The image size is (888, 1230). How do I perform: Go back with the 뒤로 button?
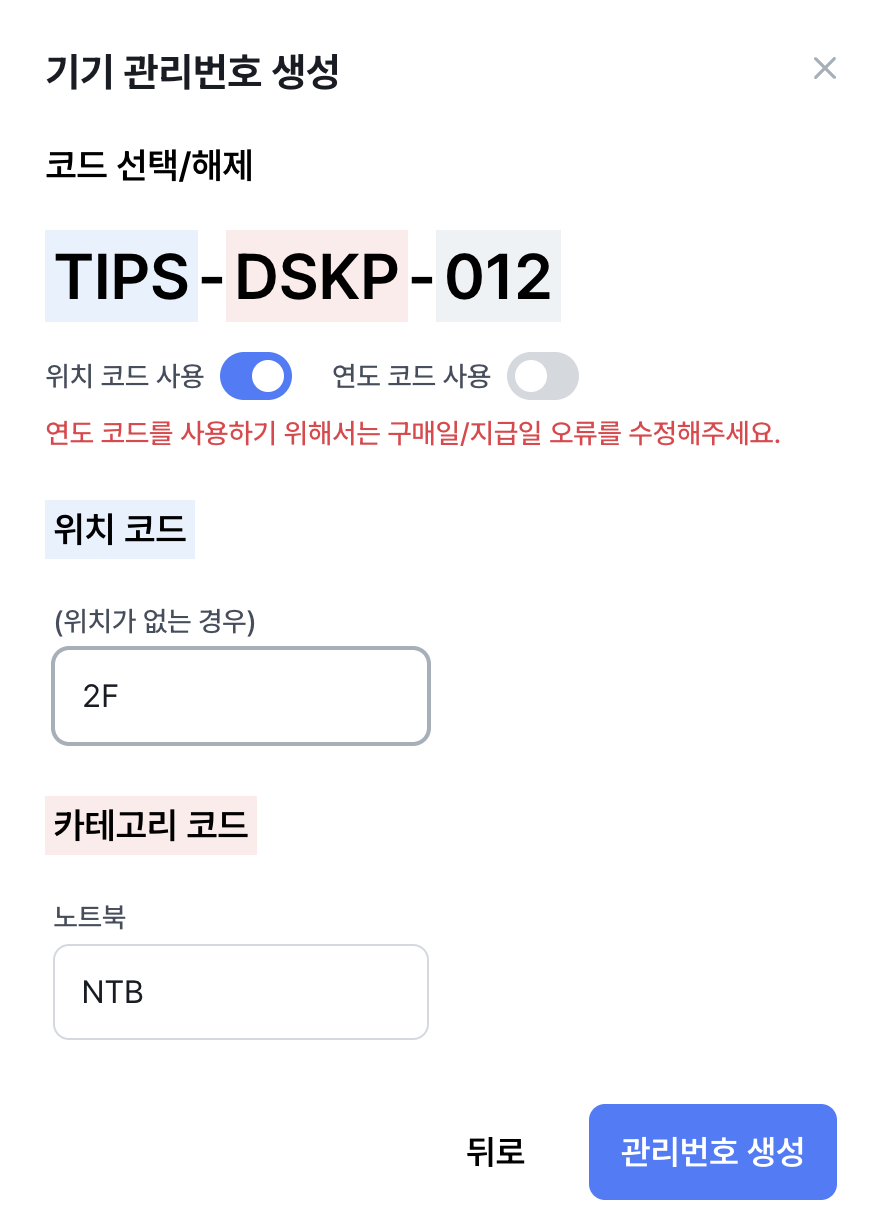tap(496, 1152)
